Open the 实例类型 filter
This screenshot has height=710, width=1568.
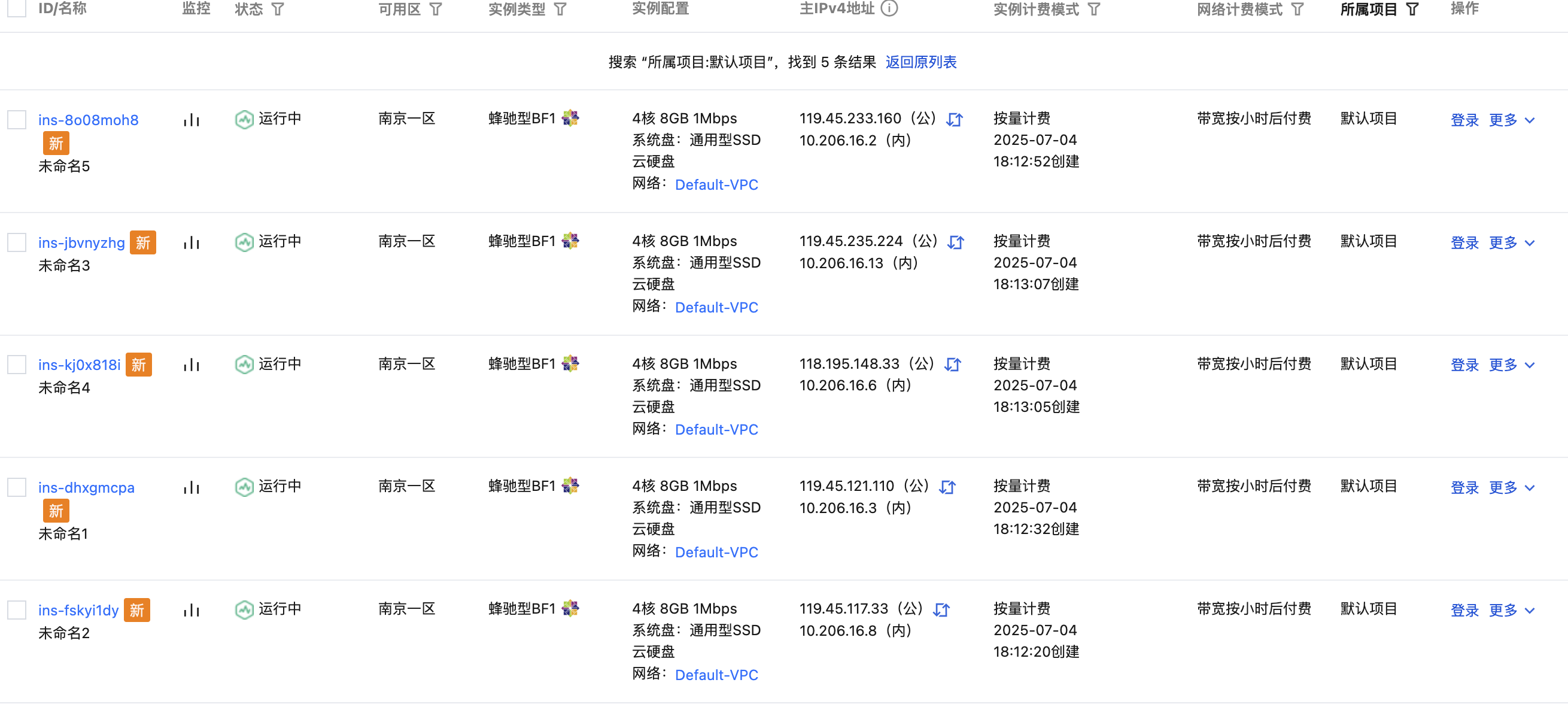coord(560,9)
